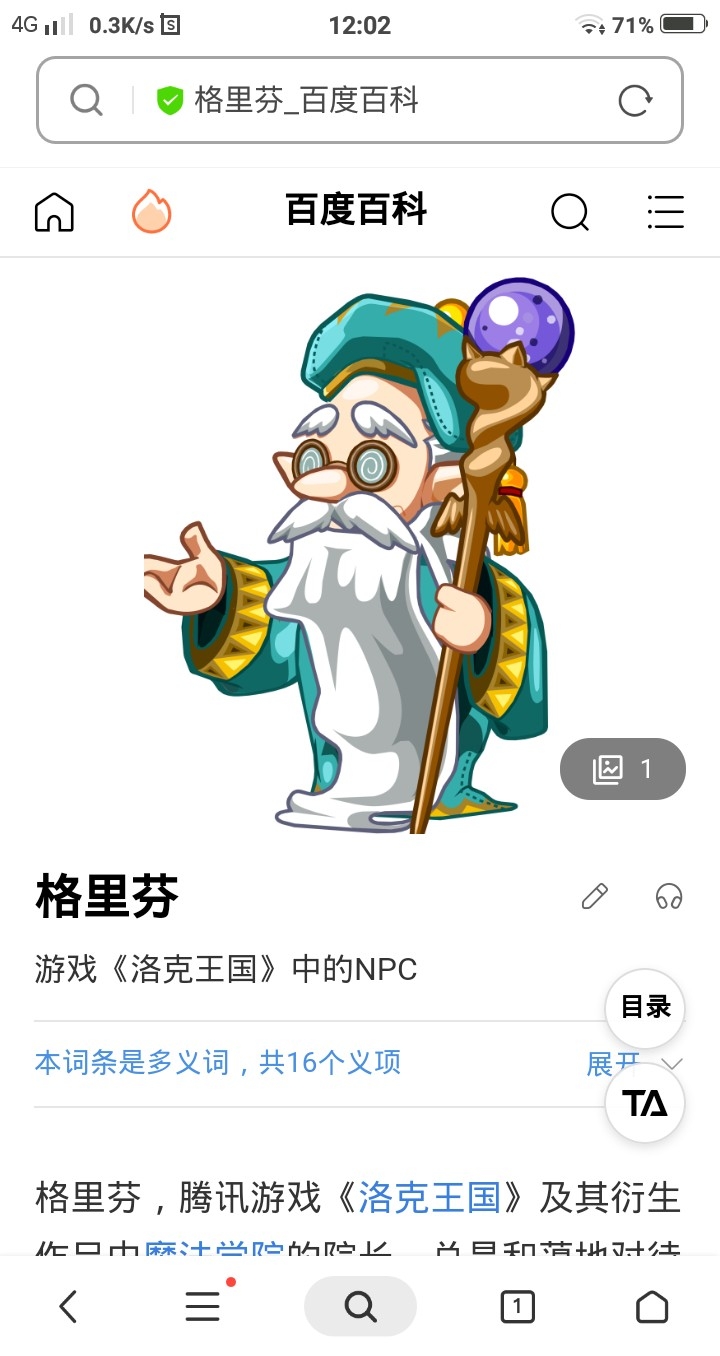
Task: Tap the browser address bar showing 格里芬_百度百科
Action: click(x=359, y=100)
